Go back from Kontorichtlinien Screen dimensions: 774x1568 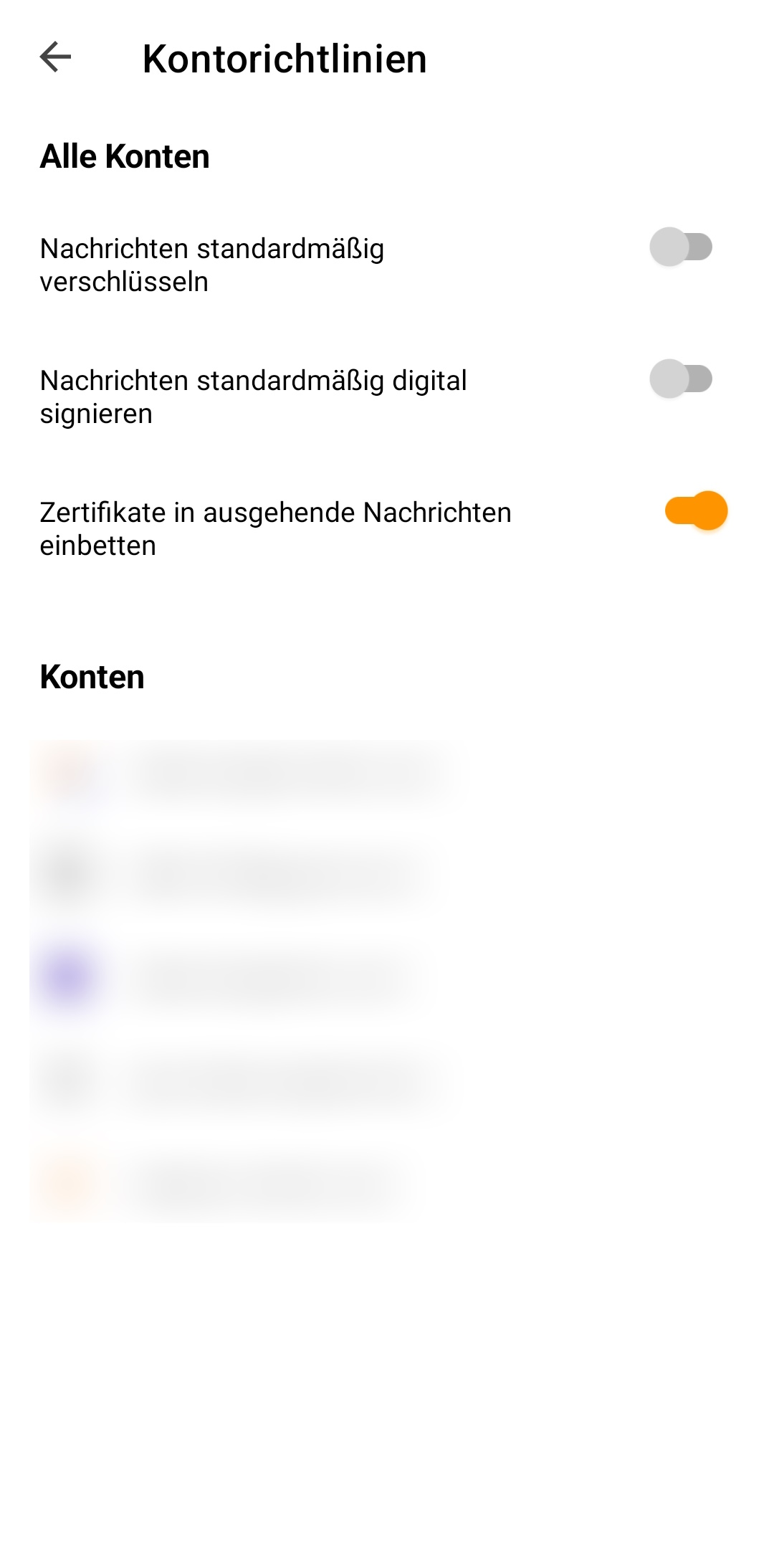56,57
